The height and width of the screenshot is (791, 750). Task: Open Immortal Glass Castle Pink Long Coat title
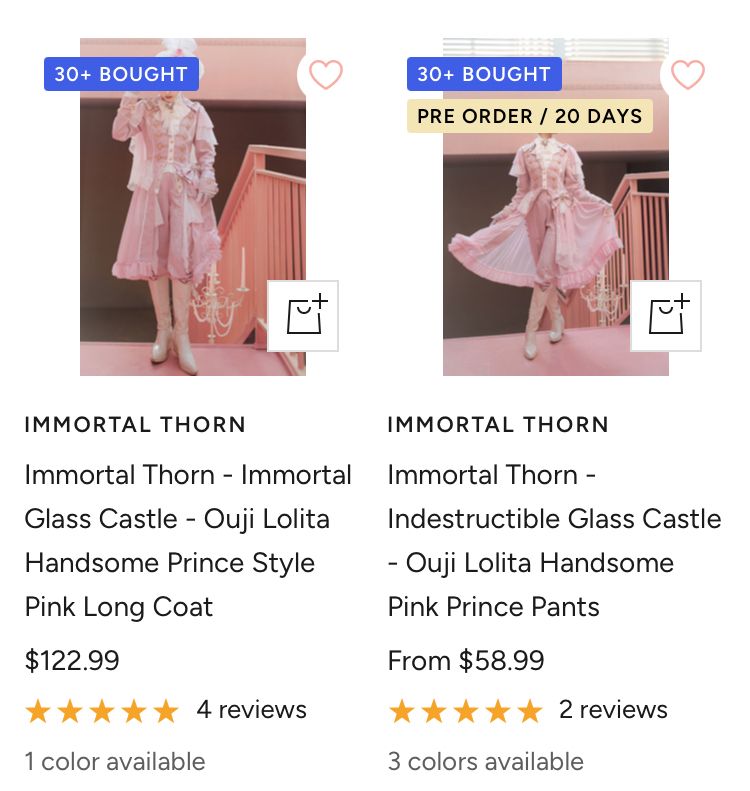point(188,540)
